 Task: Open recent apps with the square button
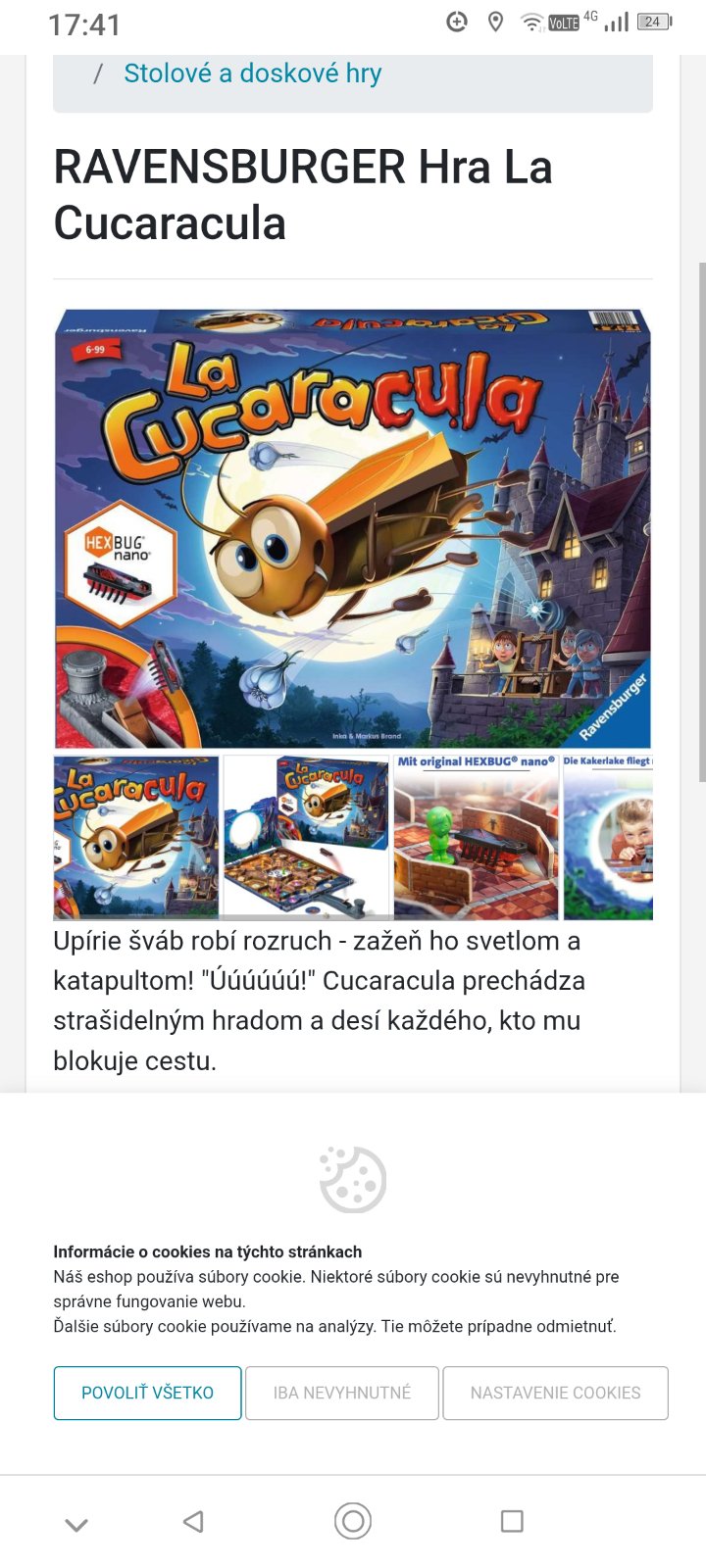coord(512,1521)
